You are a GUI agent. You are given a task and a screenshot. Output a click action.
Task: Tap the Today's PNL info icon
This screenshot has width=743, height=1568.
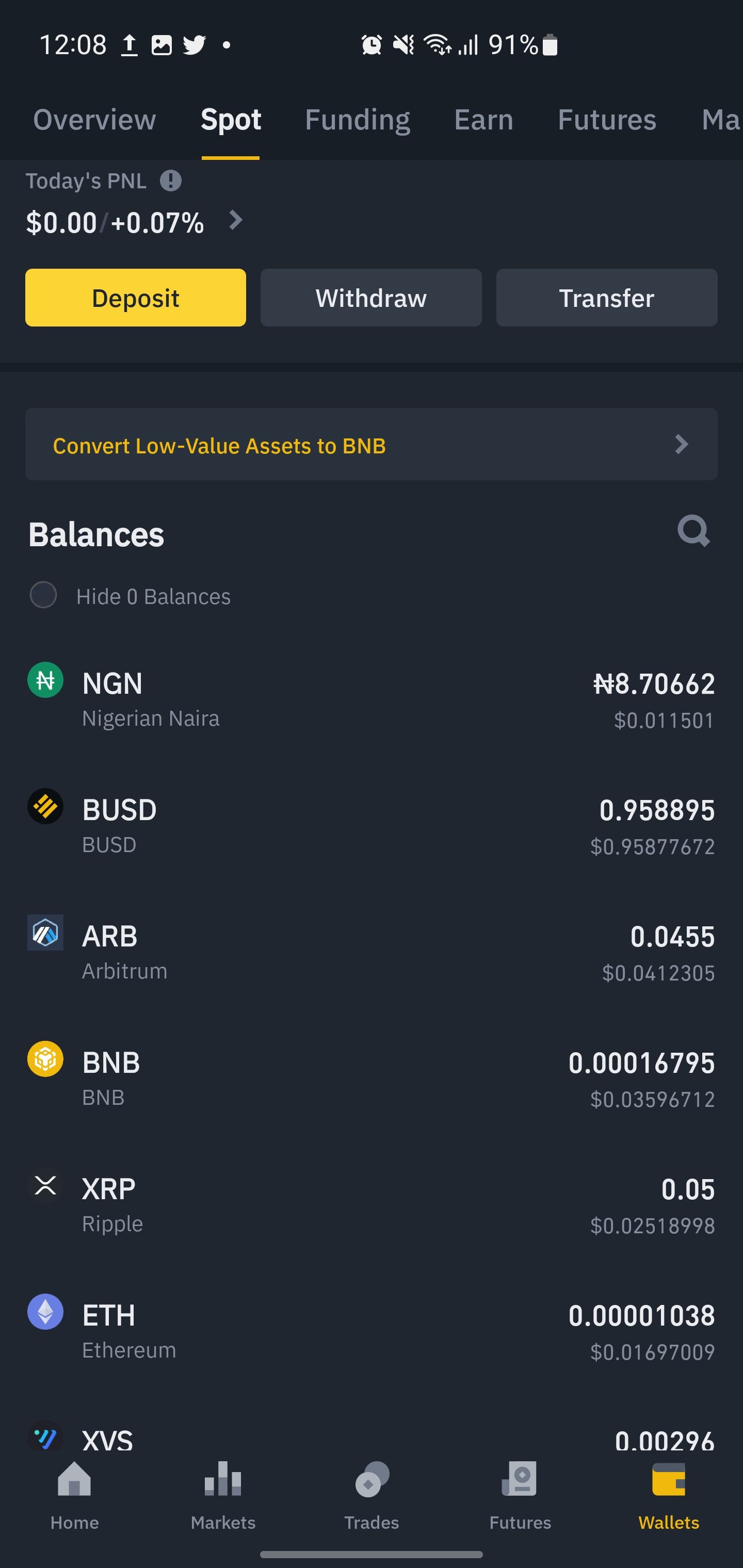click(x=169, y=180)
